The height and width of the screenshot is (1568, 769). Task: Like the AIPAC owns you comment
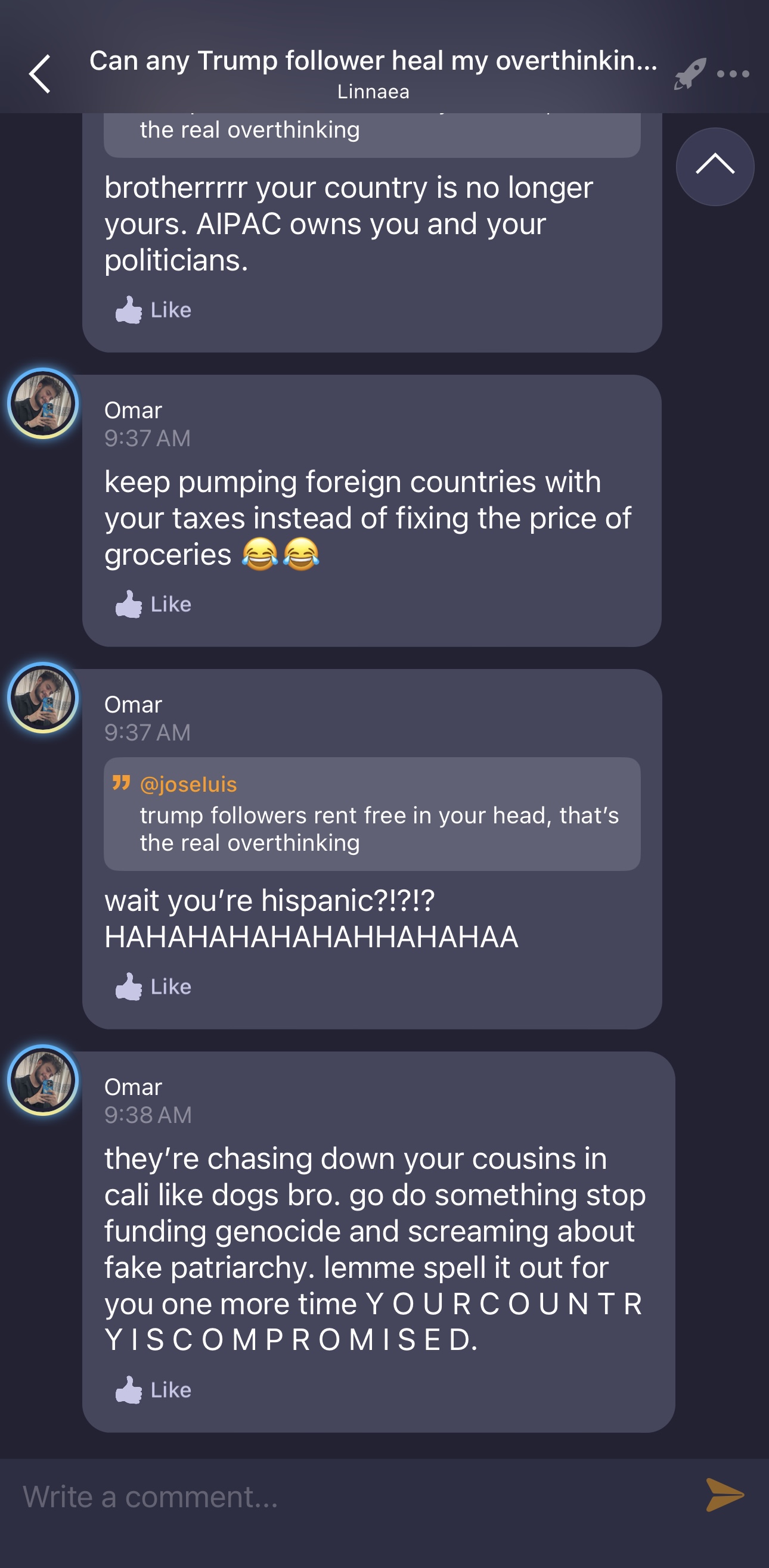coord(153,310)
